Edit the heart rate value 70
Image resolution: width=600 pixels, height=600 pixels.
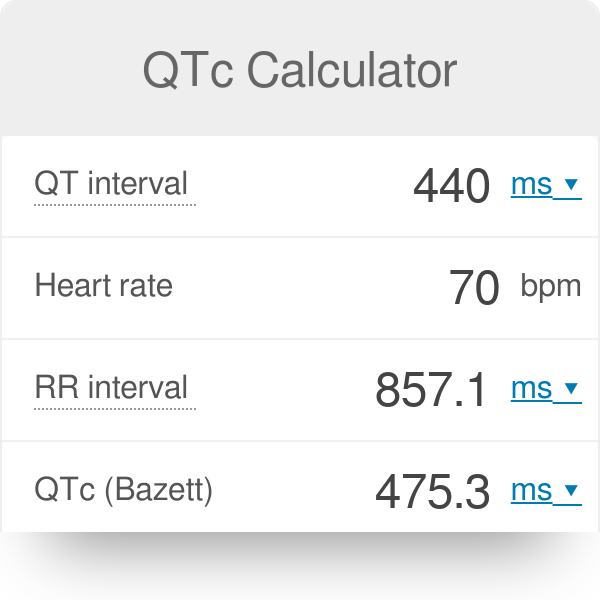[x=473, y=288]
